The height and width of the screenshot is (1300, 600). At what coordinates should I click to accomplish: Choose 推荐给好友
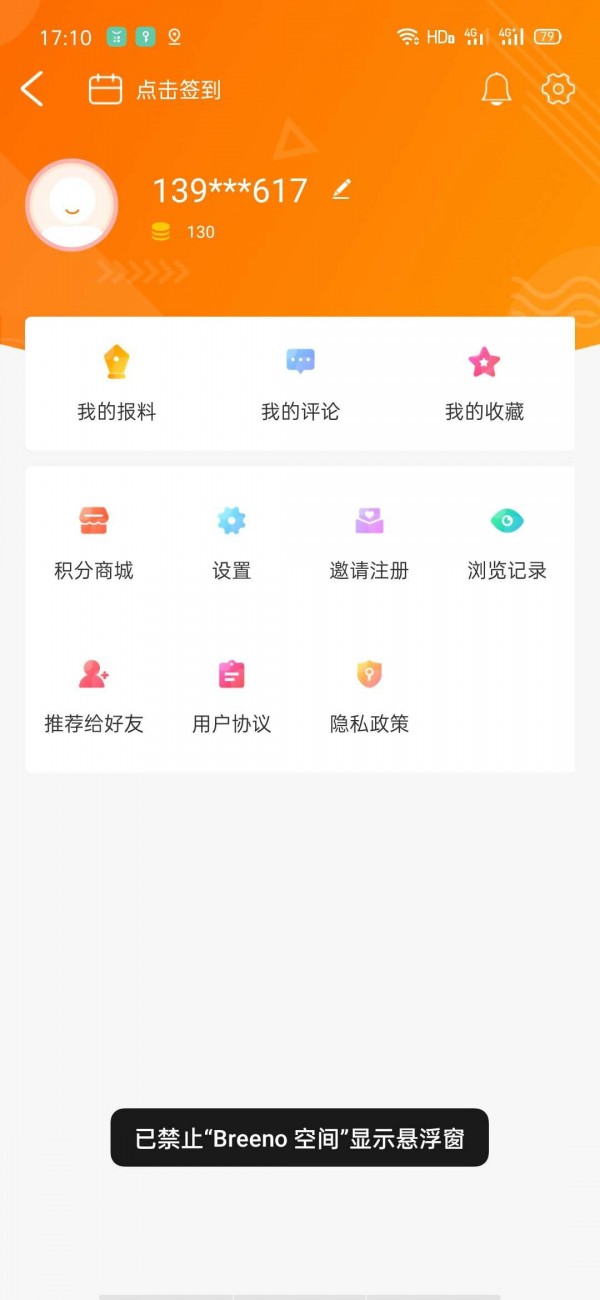[94, 695]
